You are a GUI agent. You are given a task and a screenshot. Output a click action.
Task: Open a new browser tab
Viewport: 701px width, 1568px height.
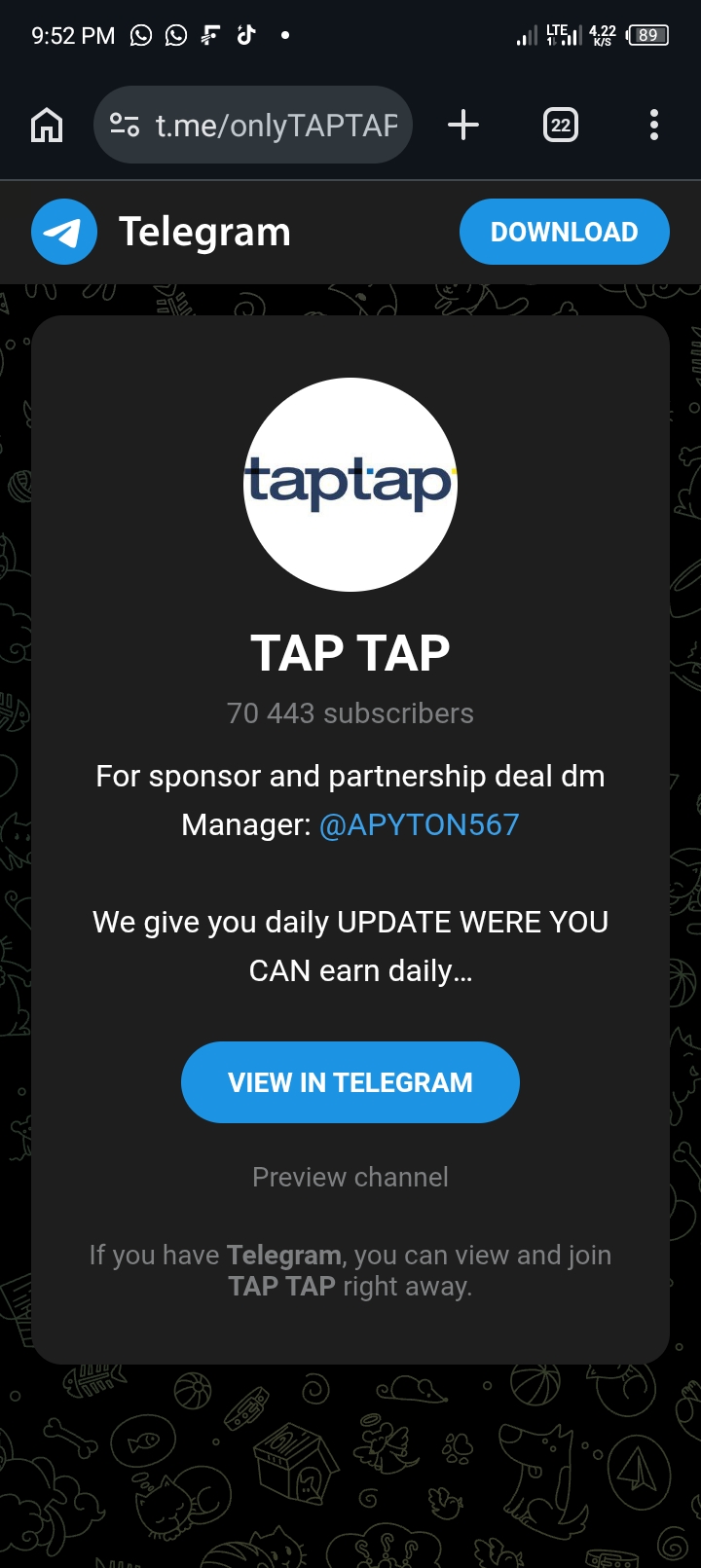[x=463, y=125]
